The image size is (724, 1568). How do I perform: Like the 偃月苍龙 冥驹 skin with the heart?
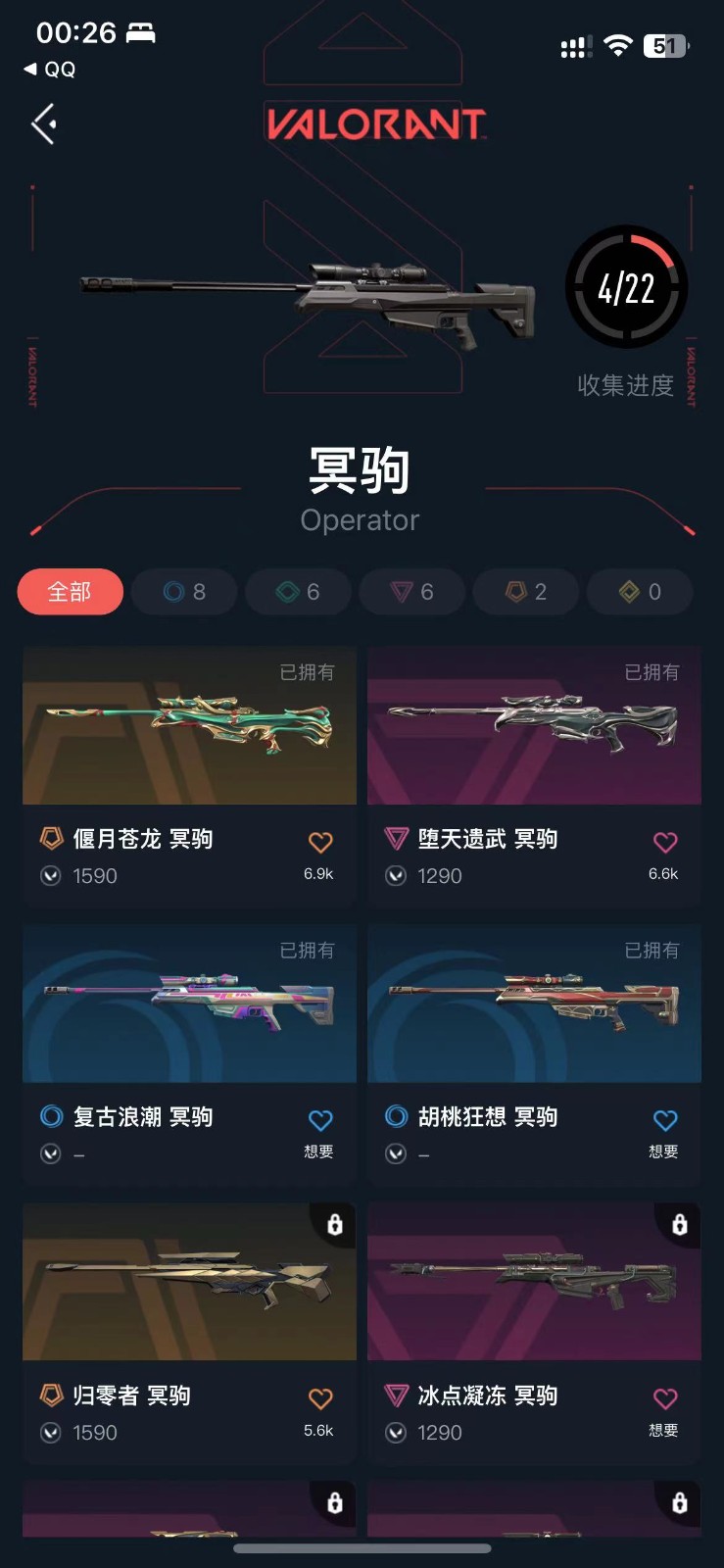point(320,843)
